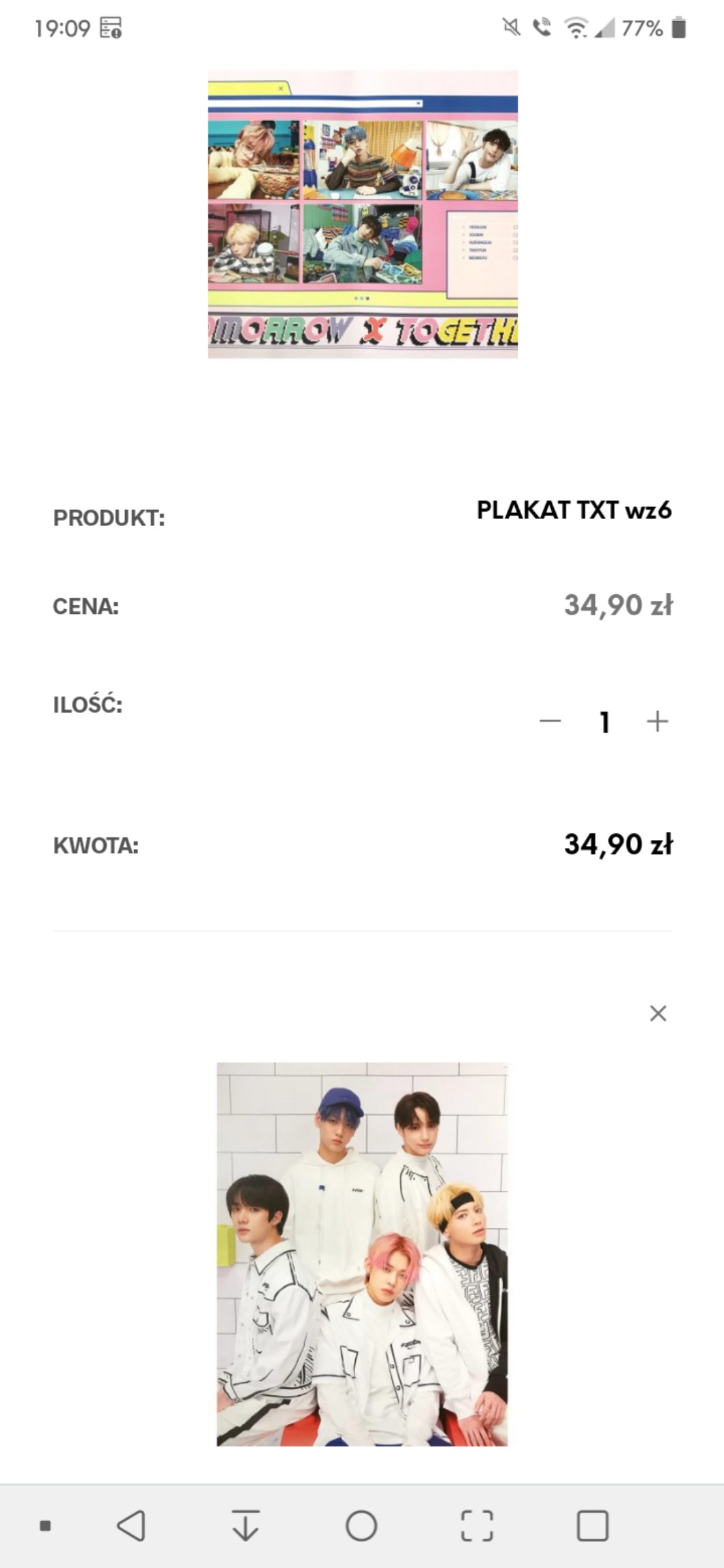The width and height of the screenshot is (724, 1568).
Task: Remove the white-outfit poster from cart
Action: click(x=658, y=1013)
